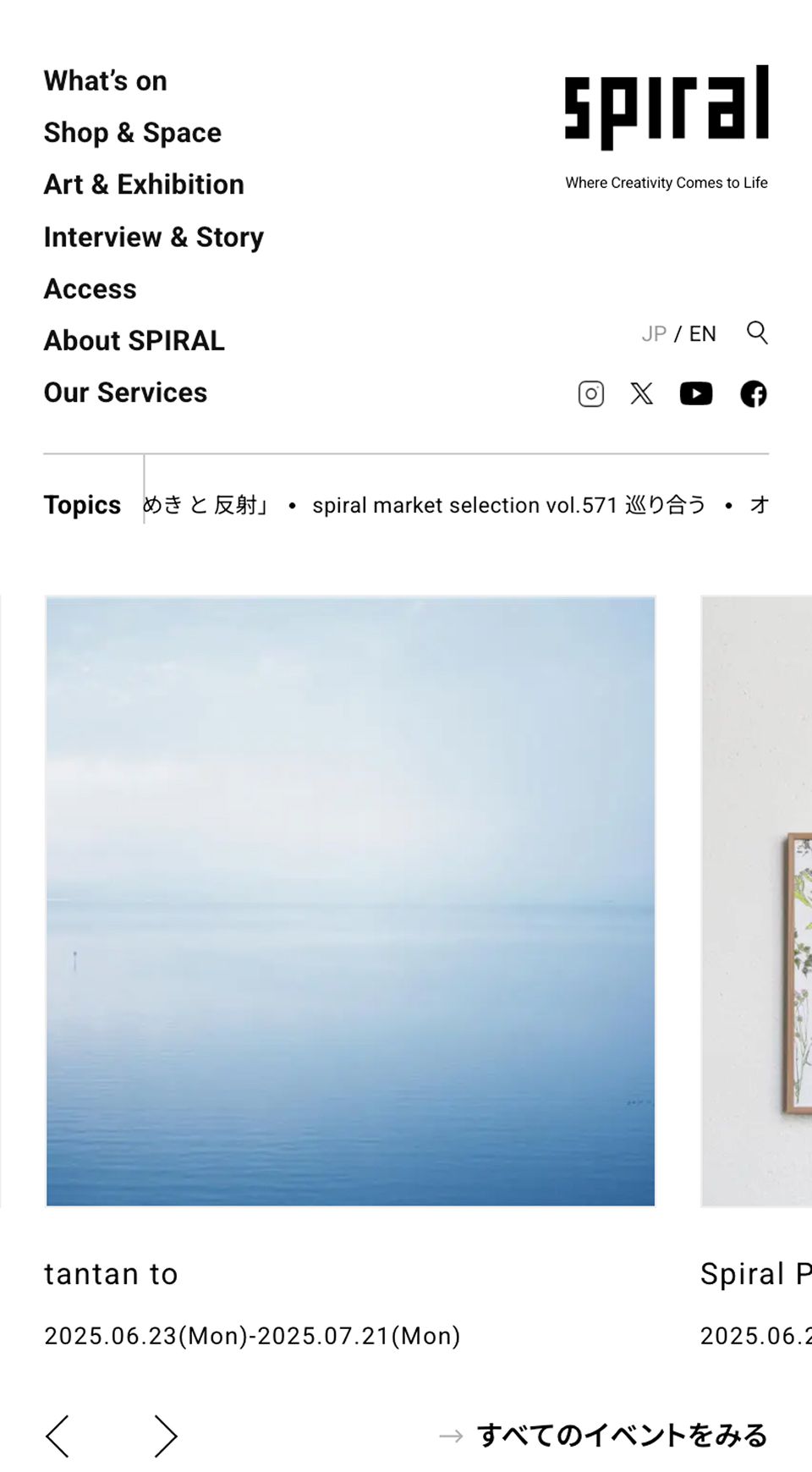Open About SPIRAL
This screenshot has width=812, height=1472.
[134, 341]
